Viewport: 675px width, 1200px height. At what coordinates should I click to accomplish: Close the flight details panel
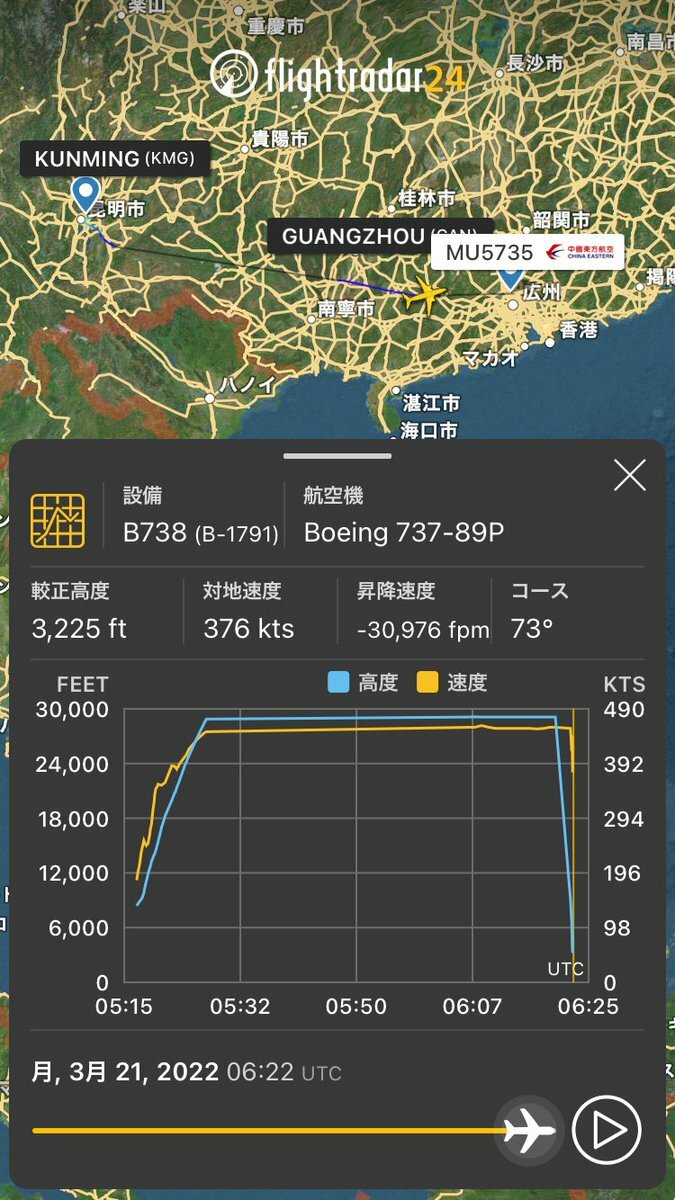click(630, 476)
